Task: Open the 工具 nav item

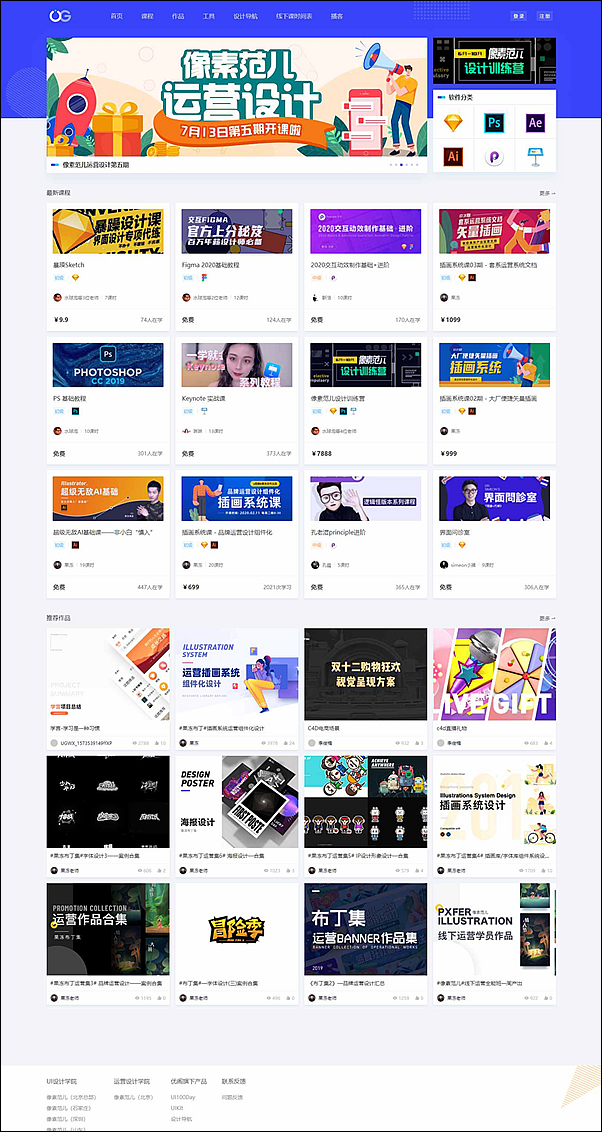Action: (208, 17)
